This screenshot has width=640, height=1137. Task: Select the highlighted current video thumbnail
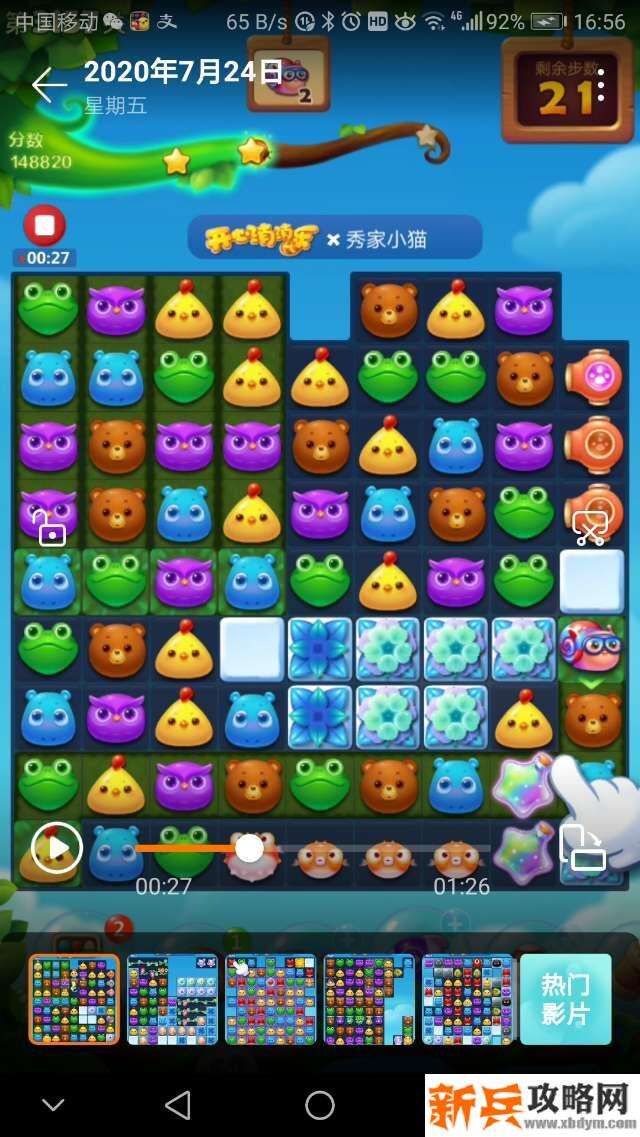point(74,999)
